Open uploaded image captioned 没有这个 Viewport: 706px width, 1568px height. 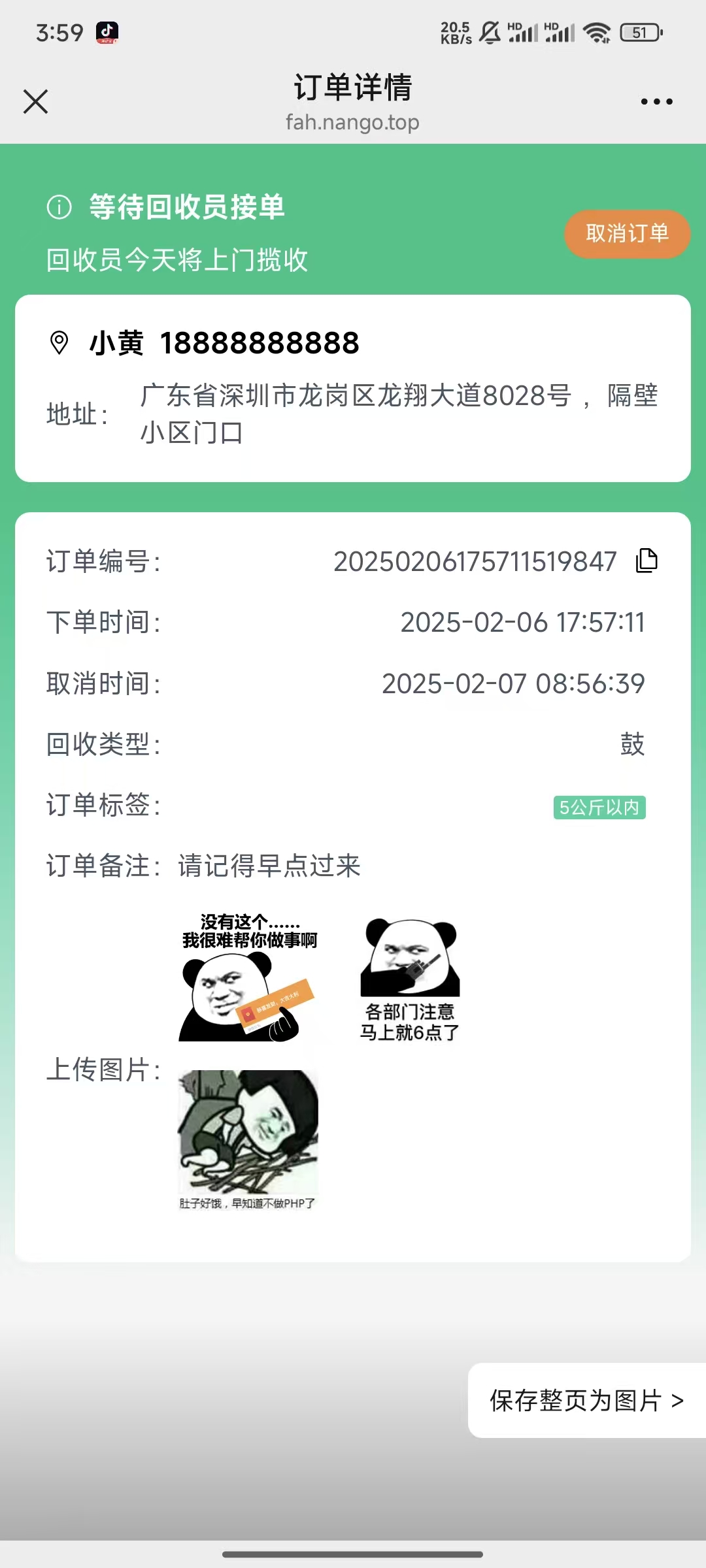tap(248, 977)
